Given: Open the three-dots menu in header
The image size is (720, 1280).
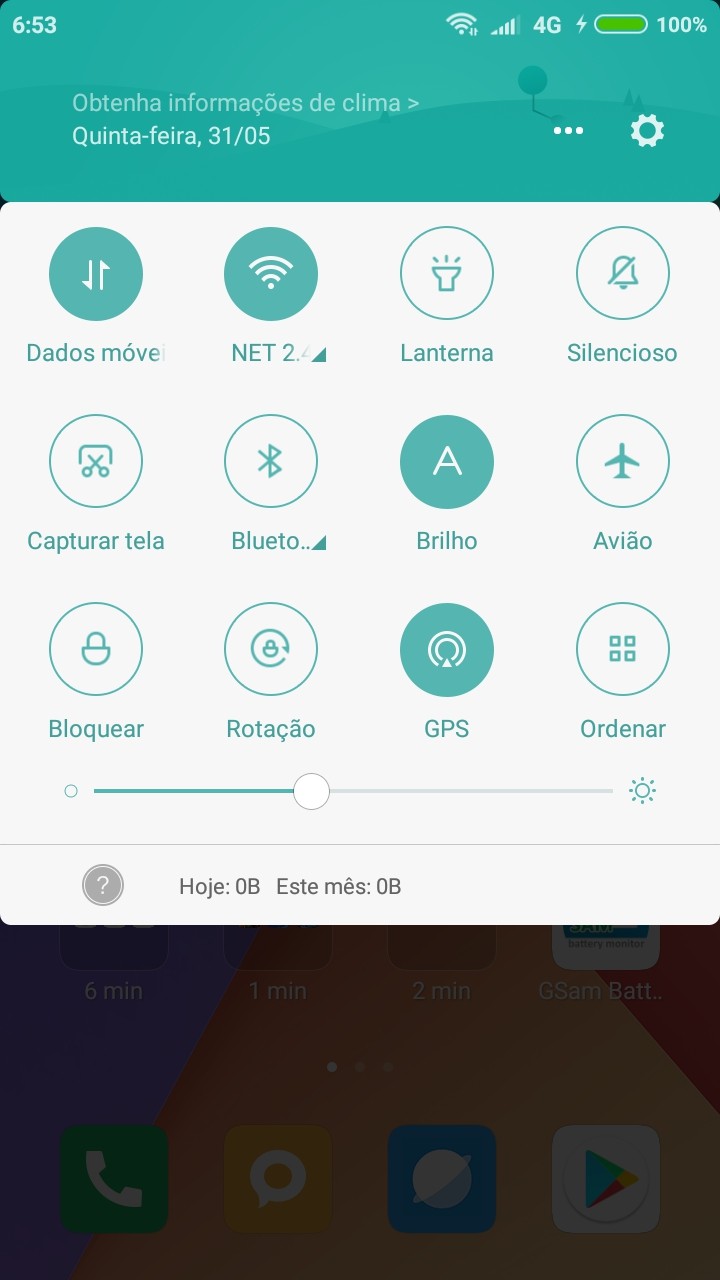Looking at the screenshot, I should point(568,131).
